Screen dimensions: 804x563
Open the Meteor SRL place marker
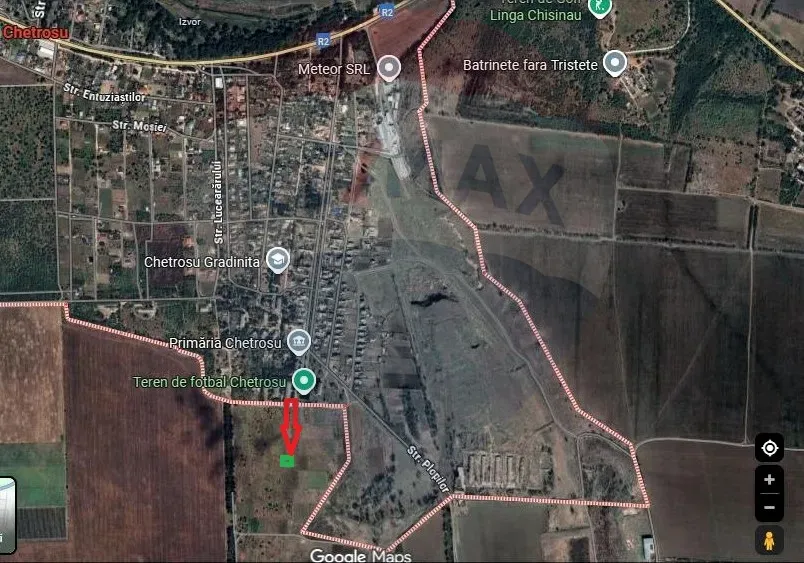pos(388,68)
